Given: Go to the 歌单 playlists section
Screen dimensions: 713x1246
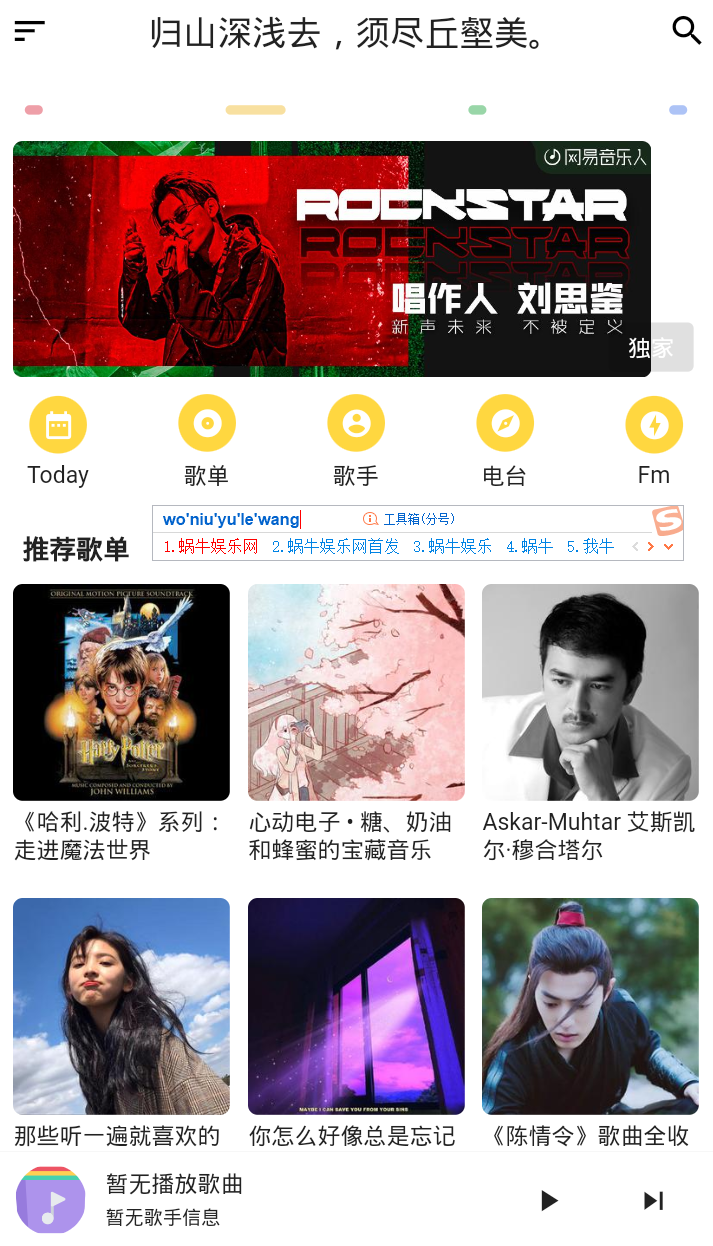Looking at the screenshot, I should [x=207, y=424].
